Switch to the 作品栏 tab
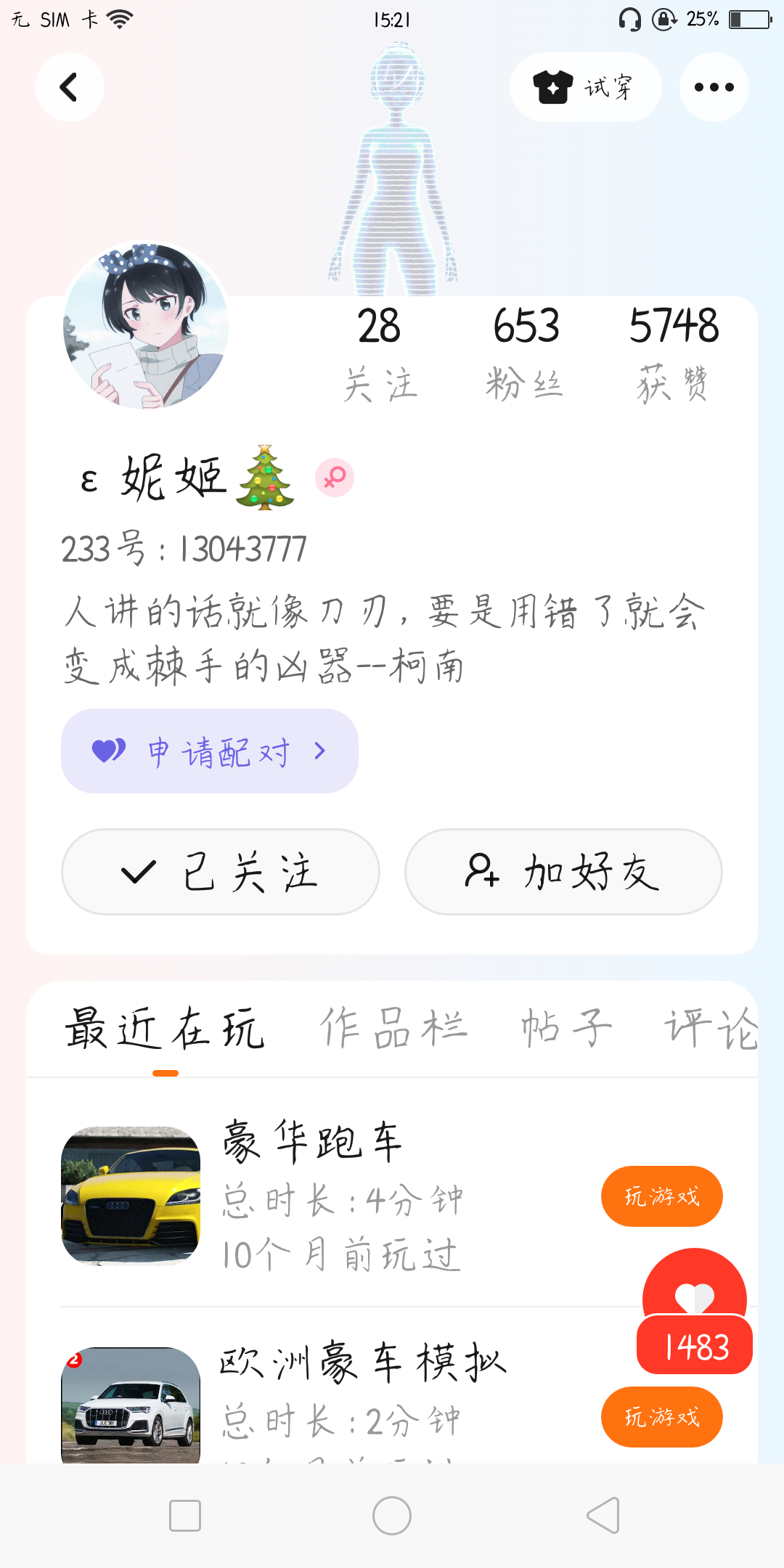Screen dimensions: 784x1568 393,1029
